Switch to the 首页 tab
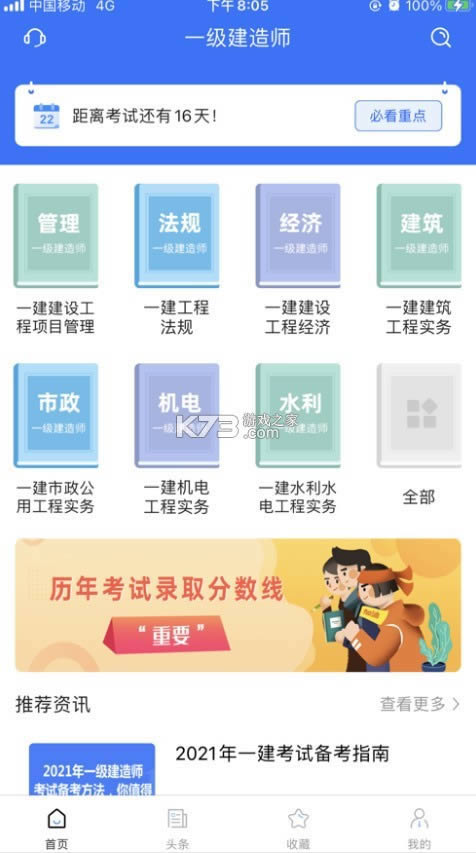476x853 pixels. point(57,828)
